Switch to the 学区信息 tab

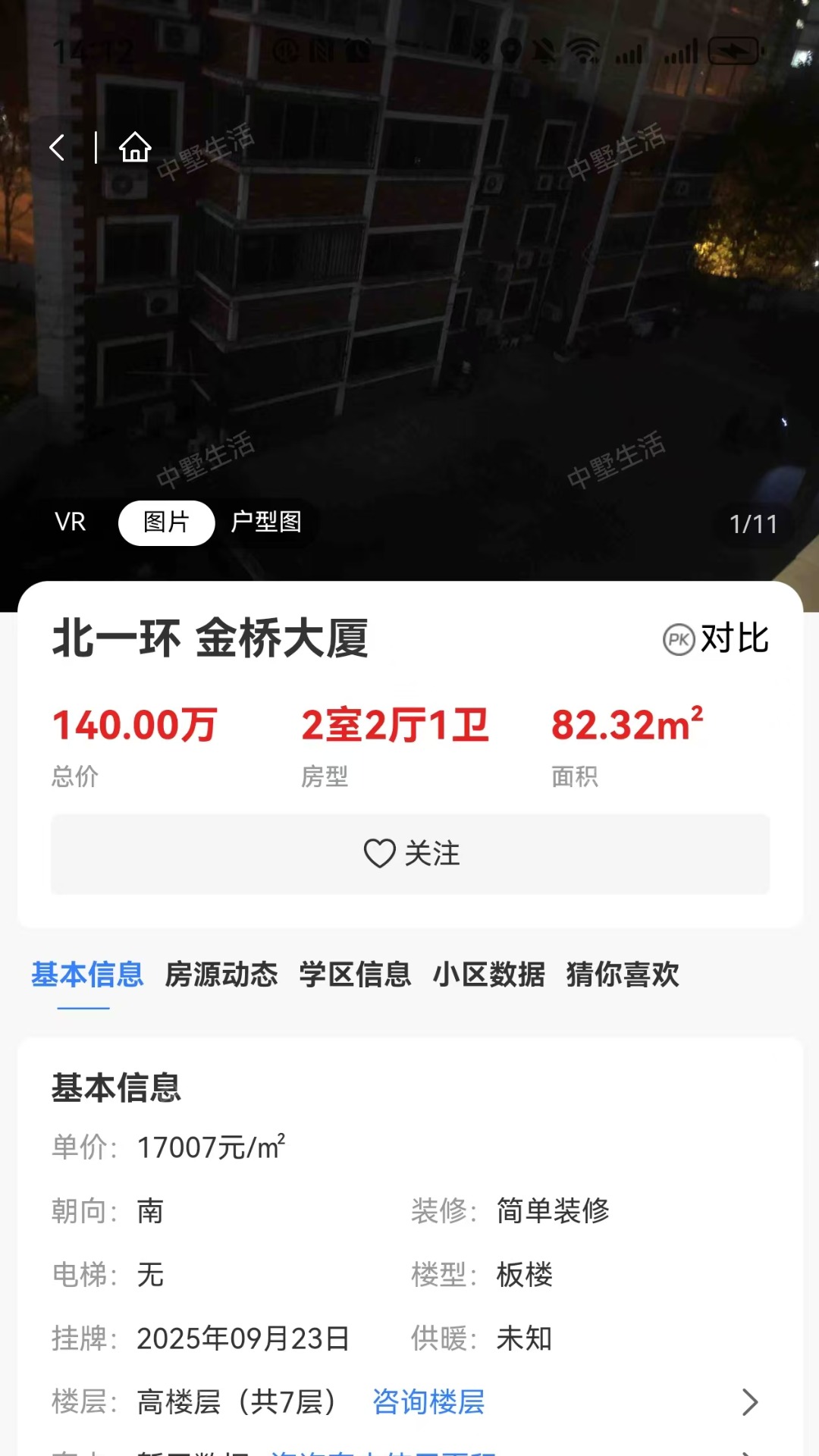click(x=356, y=976)
